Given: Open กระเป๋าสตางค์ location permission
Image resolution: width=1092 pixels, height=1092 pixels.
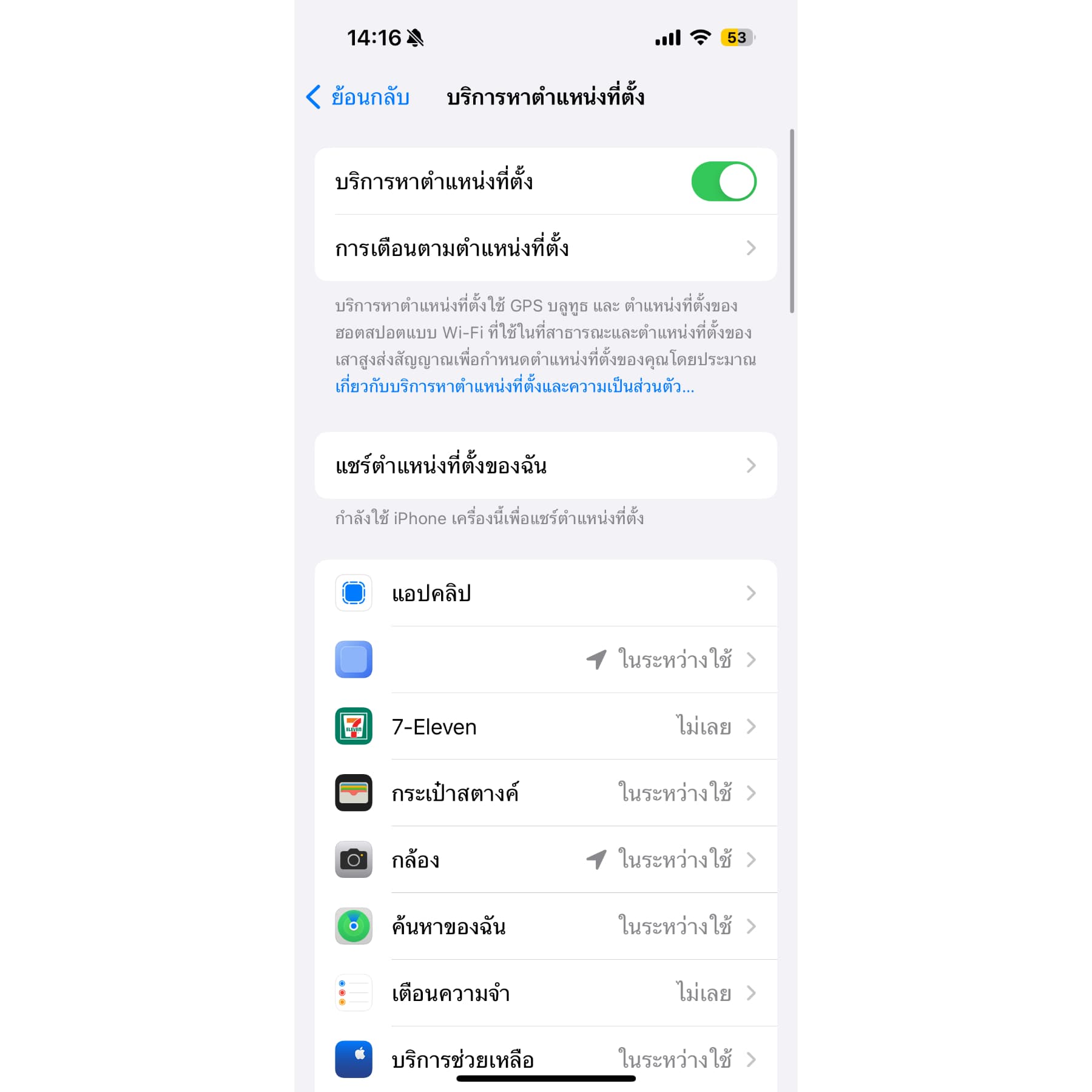Looking at the screenshot, I should click(545, 794).
